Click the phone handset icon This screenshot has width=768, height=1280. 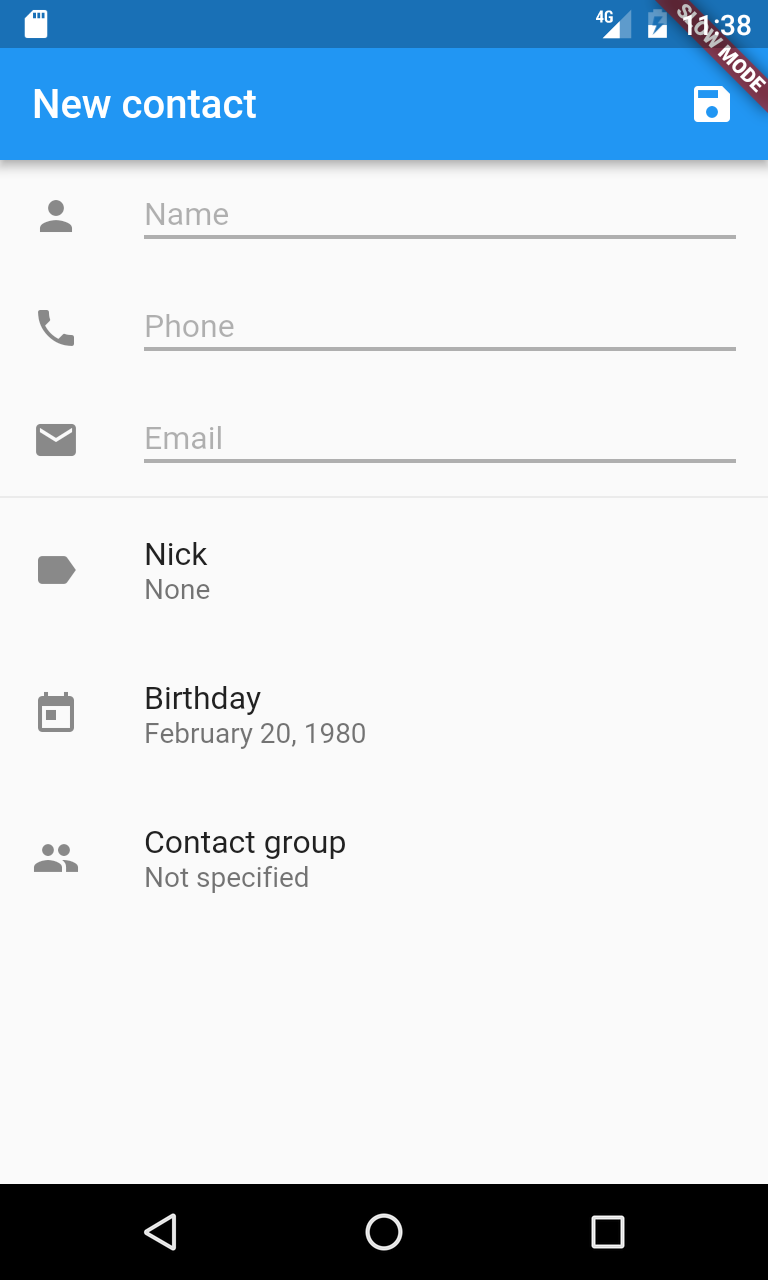click(x=56, y=327)
